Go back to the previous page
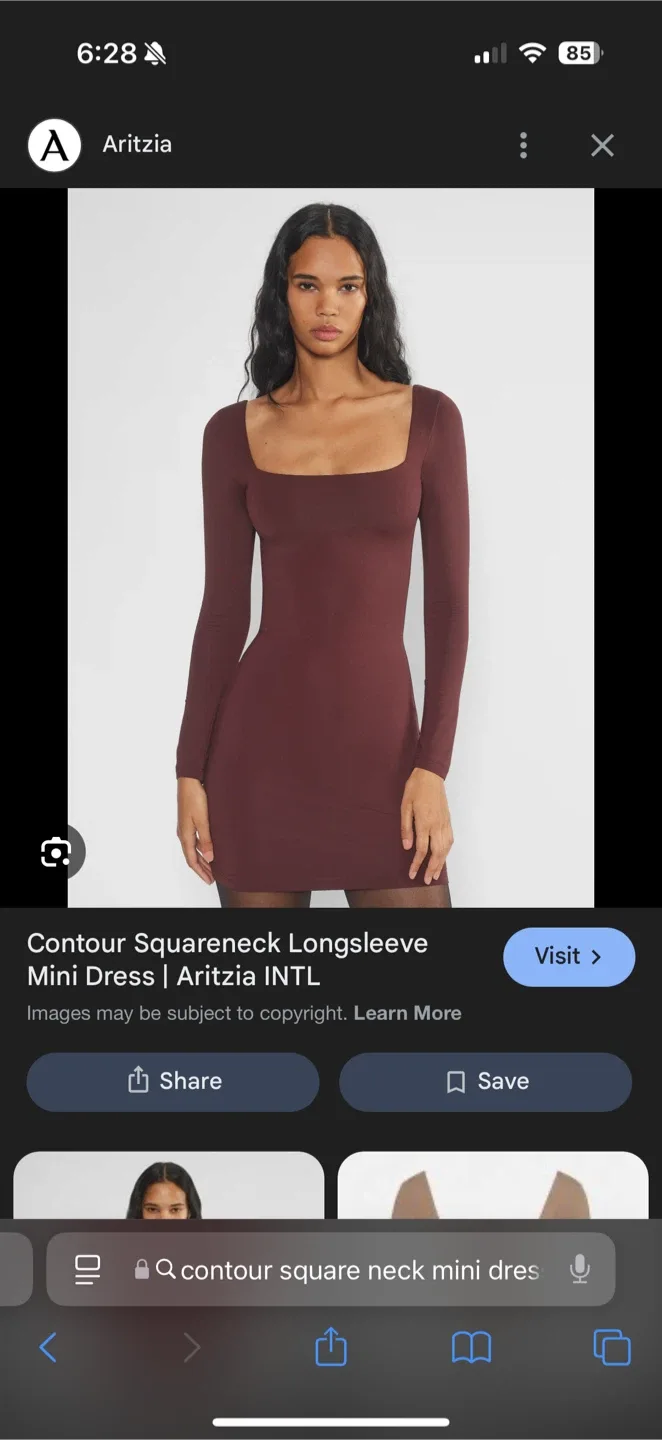662x1440 pixels. [x=47, y=1348]
